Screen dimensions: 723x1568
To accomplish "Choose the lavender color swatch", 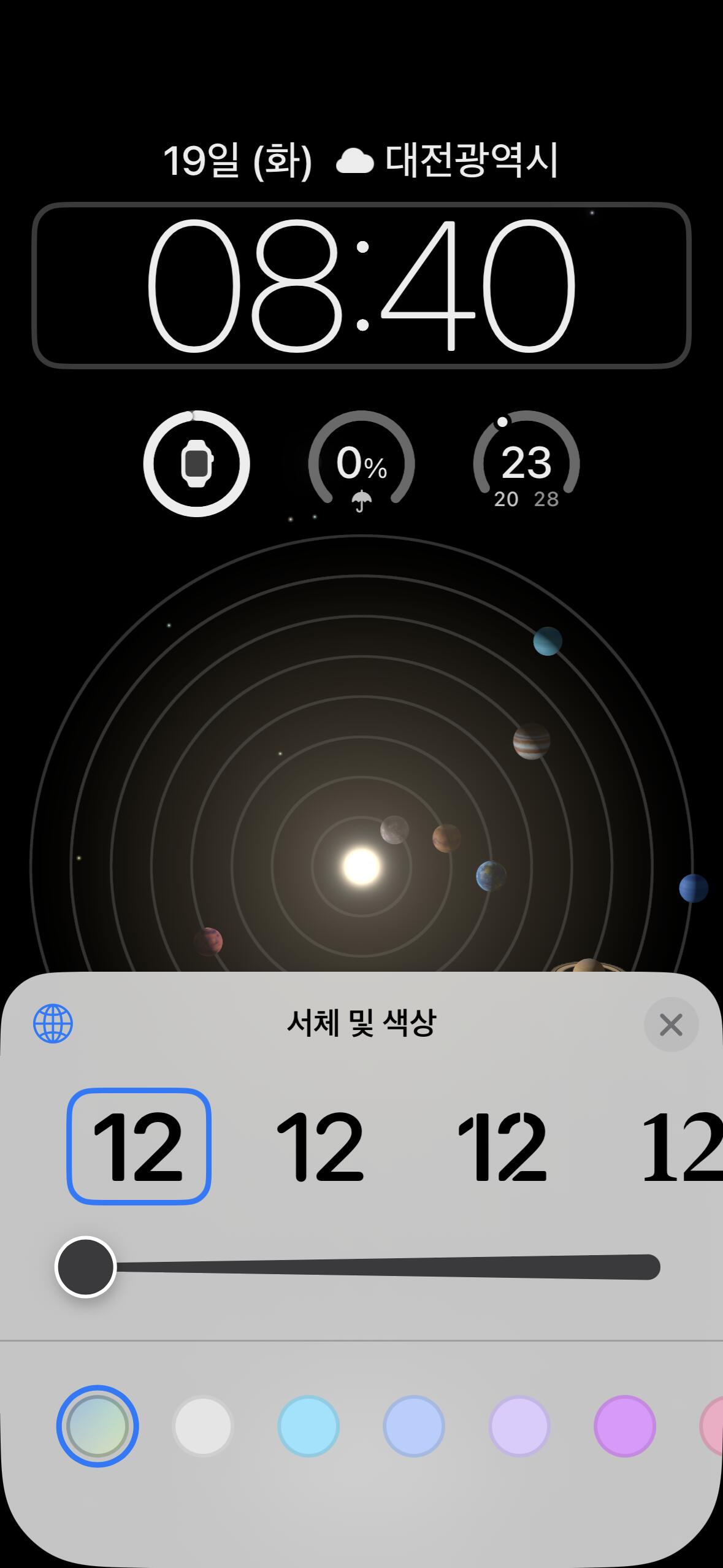I will tap(519, 1426).
